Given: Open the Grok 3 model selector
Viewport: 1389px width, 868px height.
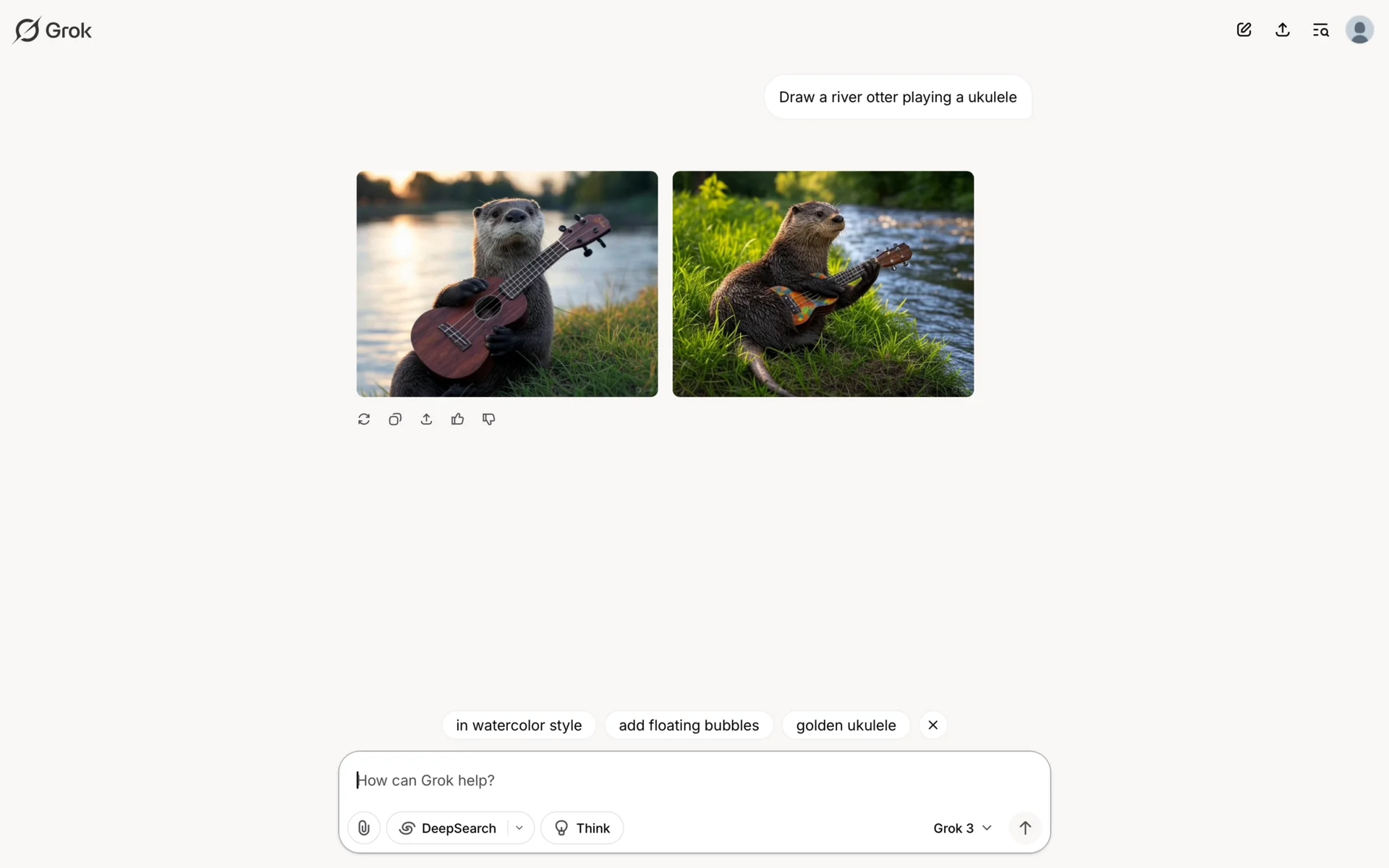Looking at the screenshot, I should 961,828.
